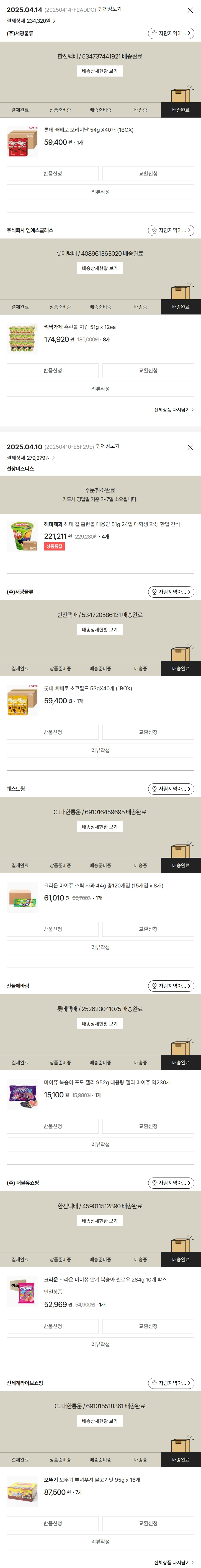Request exchange for 롯데 빼빼로 오리지날

(148, 174)
